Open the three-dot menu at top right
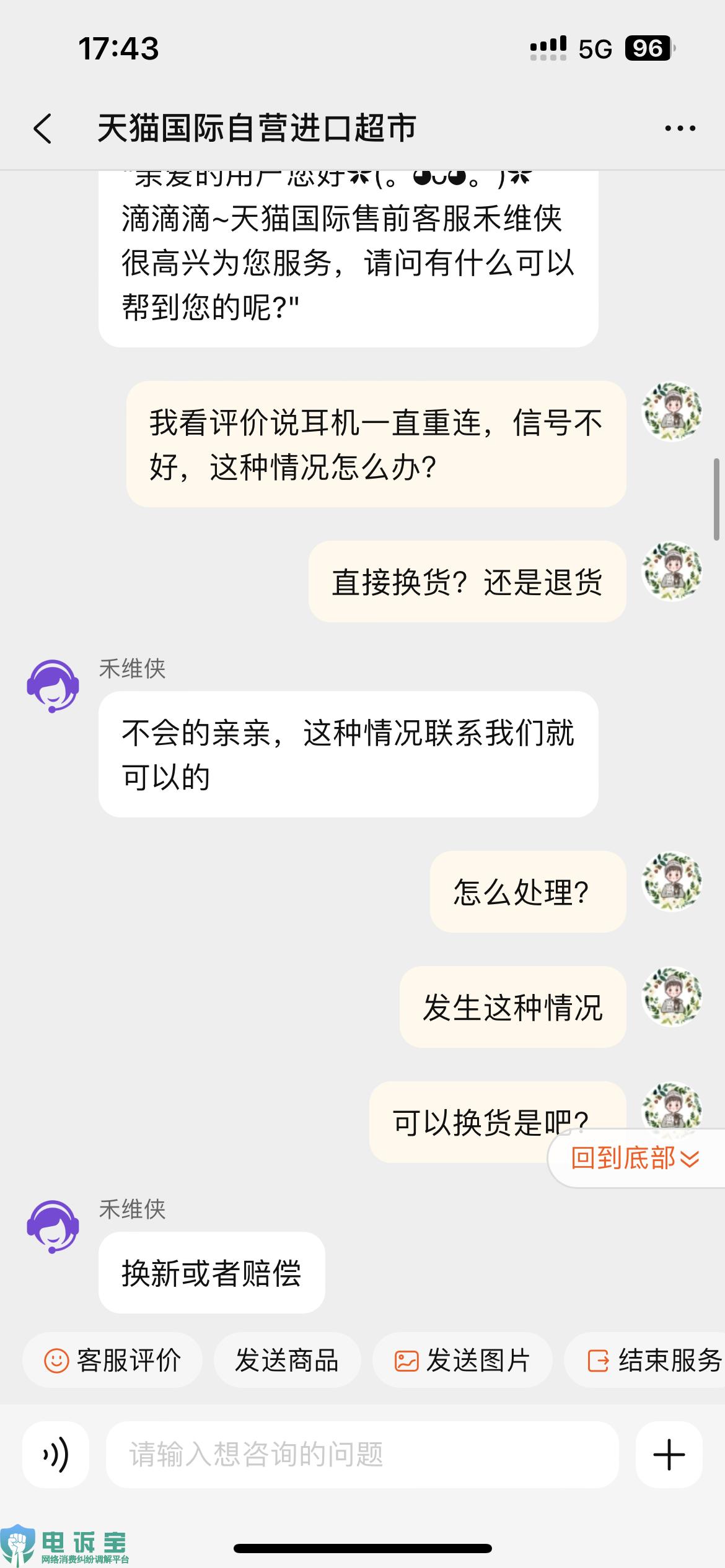Screen dimensions: 725x1568 679,127
